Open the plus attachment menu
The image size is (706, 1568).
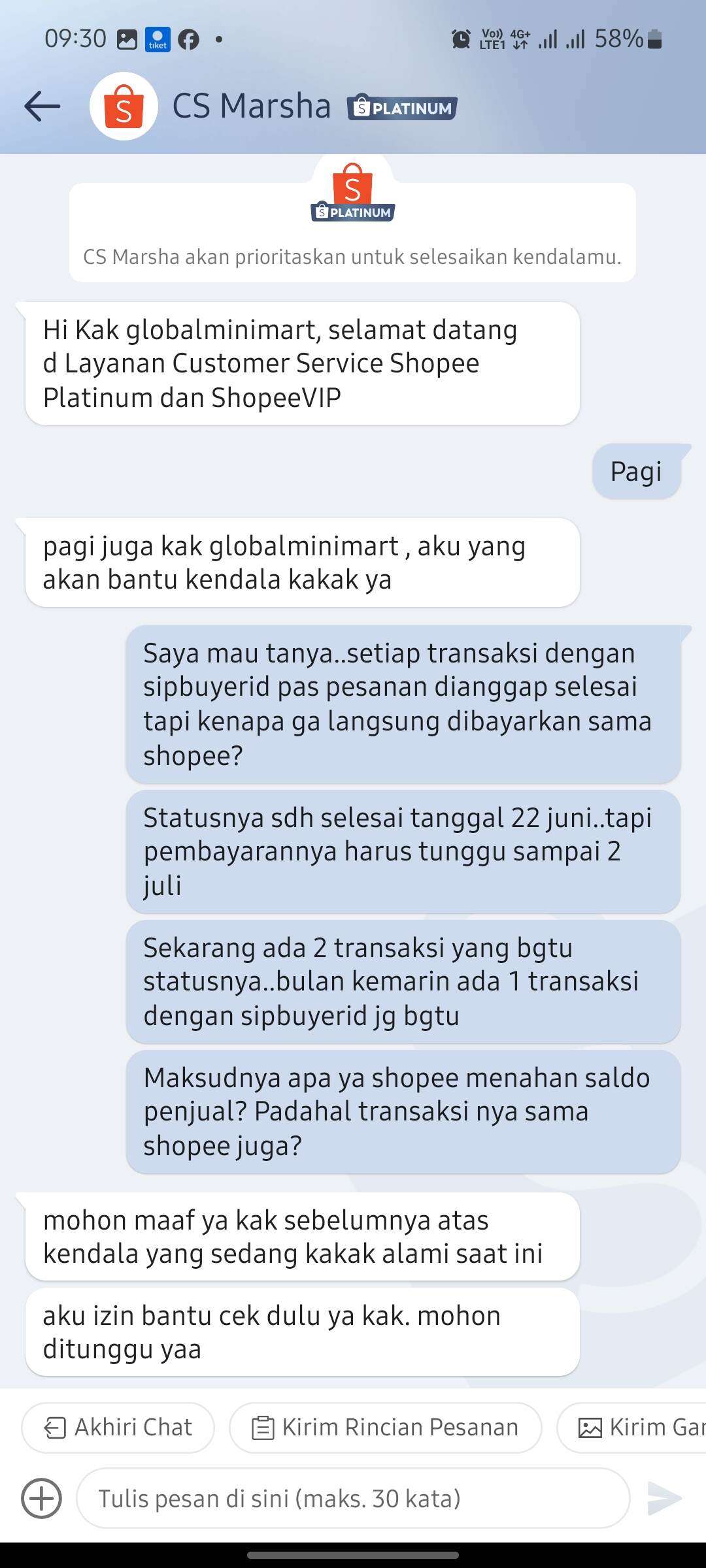point(42,1498)
